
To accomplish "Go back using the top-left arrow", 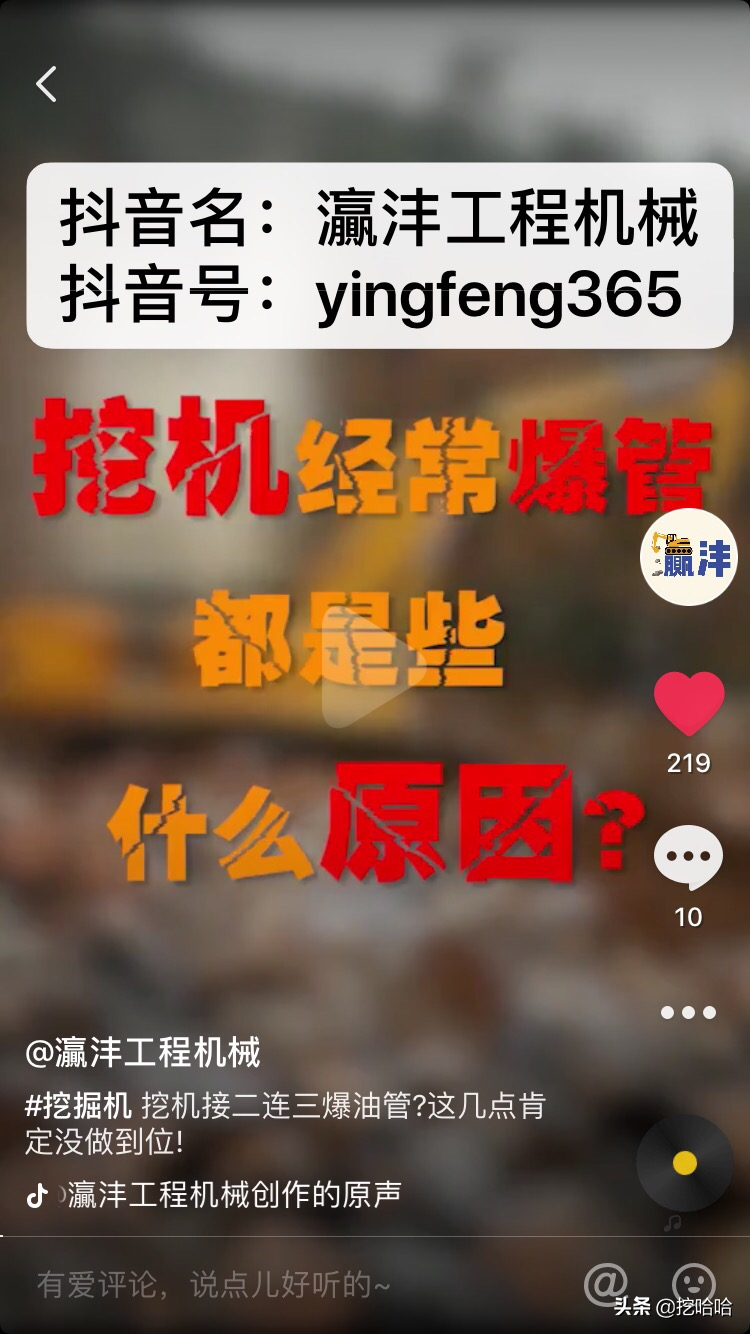I will pyautogui.click(x=46, y=85).
